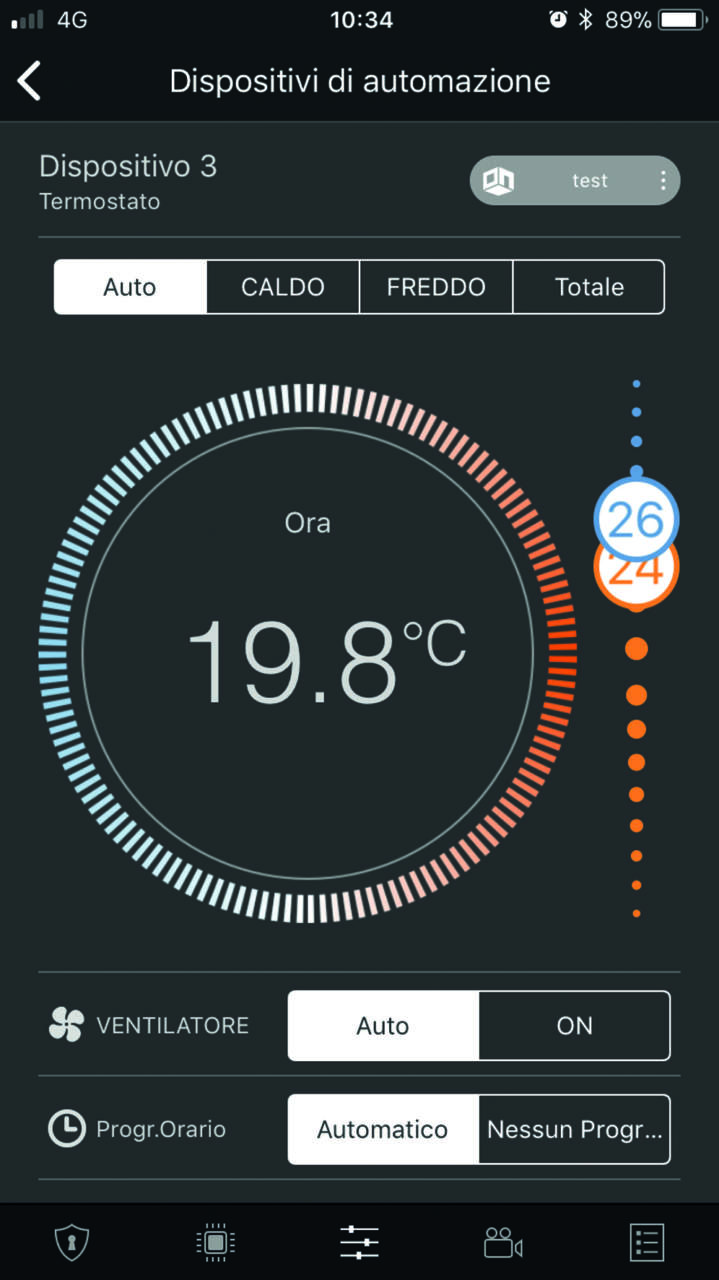The width and height of the screenshot is (719, 1280).
Task: Open the automation sliders tab
Action: [359, 1243]
